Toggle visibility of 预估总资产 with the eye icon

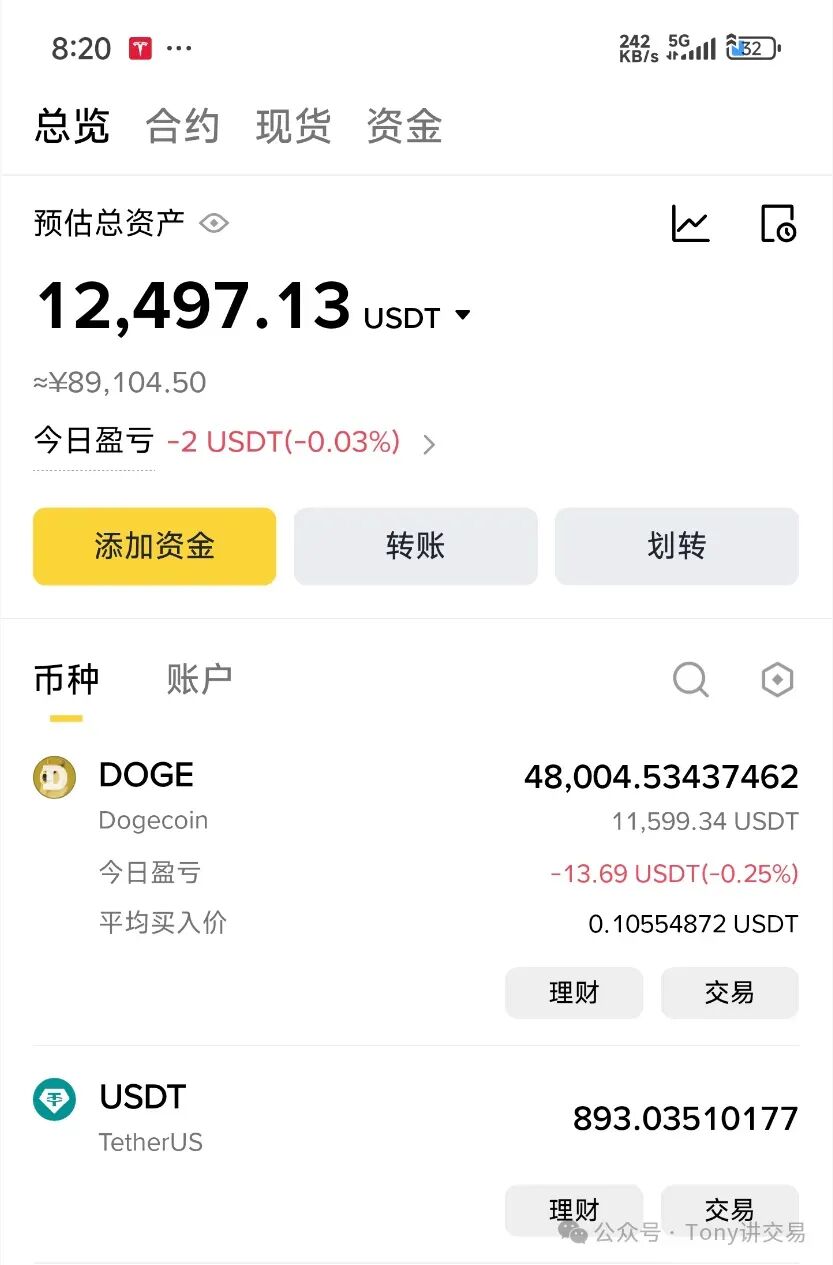pos(216,224)
